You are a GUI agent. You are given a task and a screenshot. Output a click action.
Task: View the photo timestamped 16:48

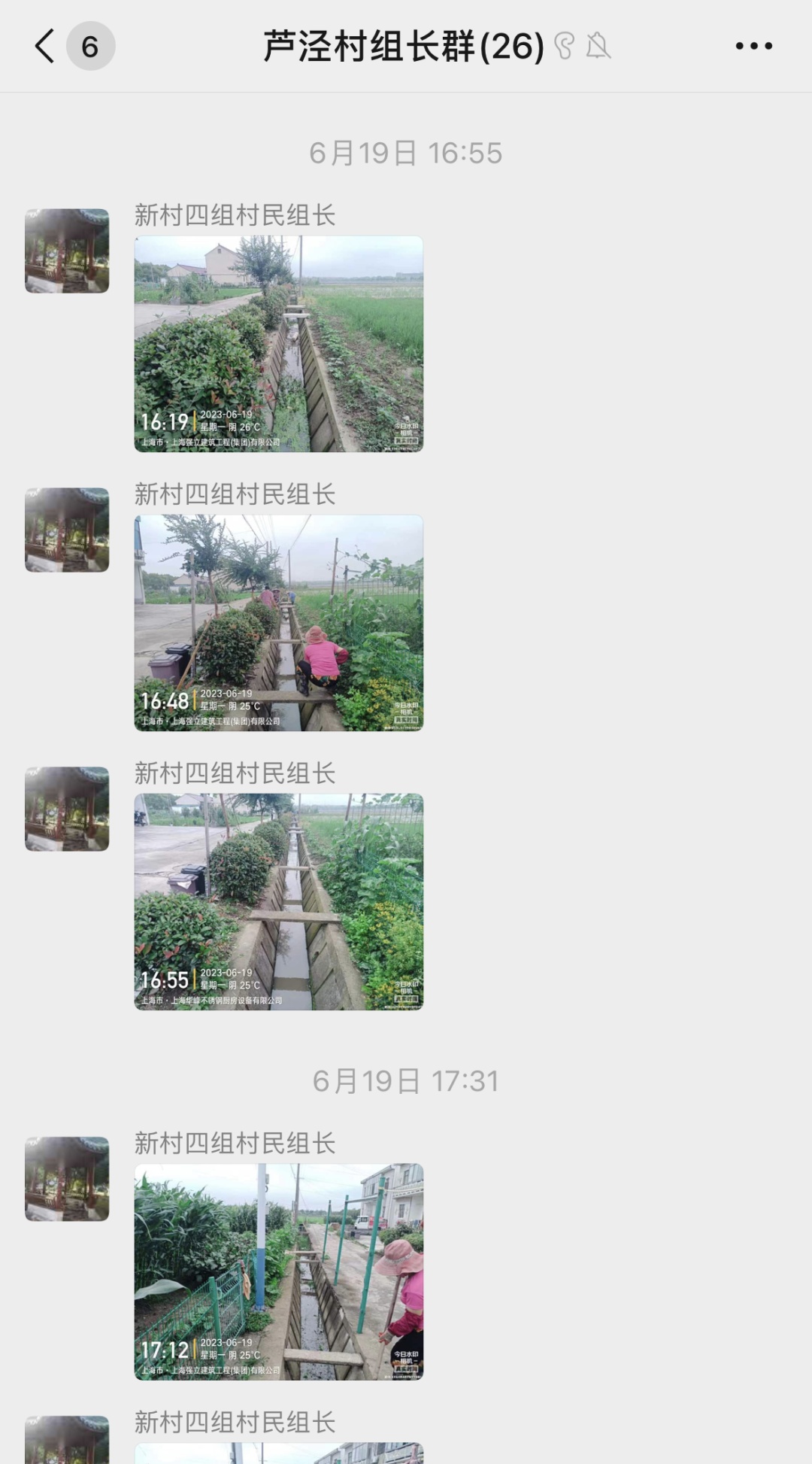279,623
